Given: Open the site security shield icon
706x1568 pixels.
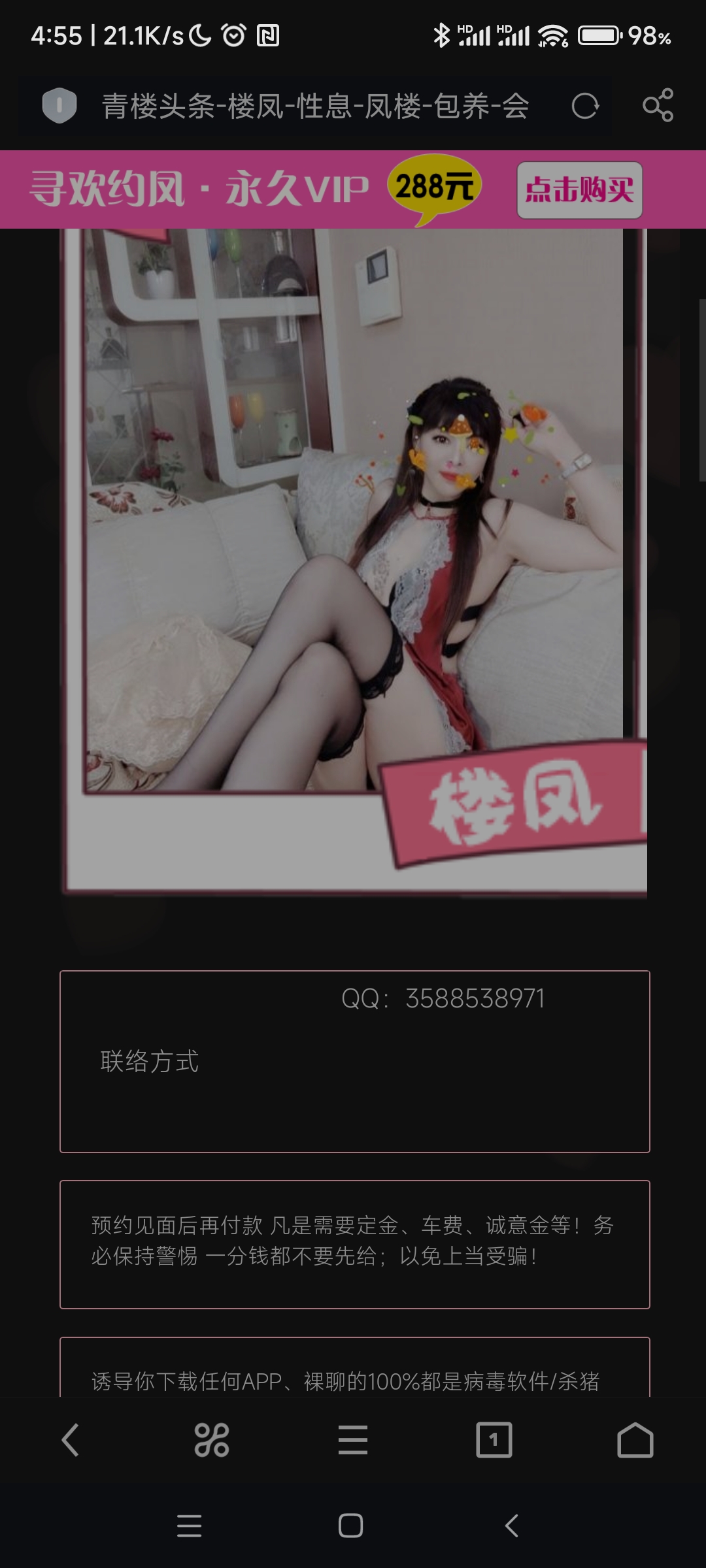Looking at the screenshot, I should (59, 106).
